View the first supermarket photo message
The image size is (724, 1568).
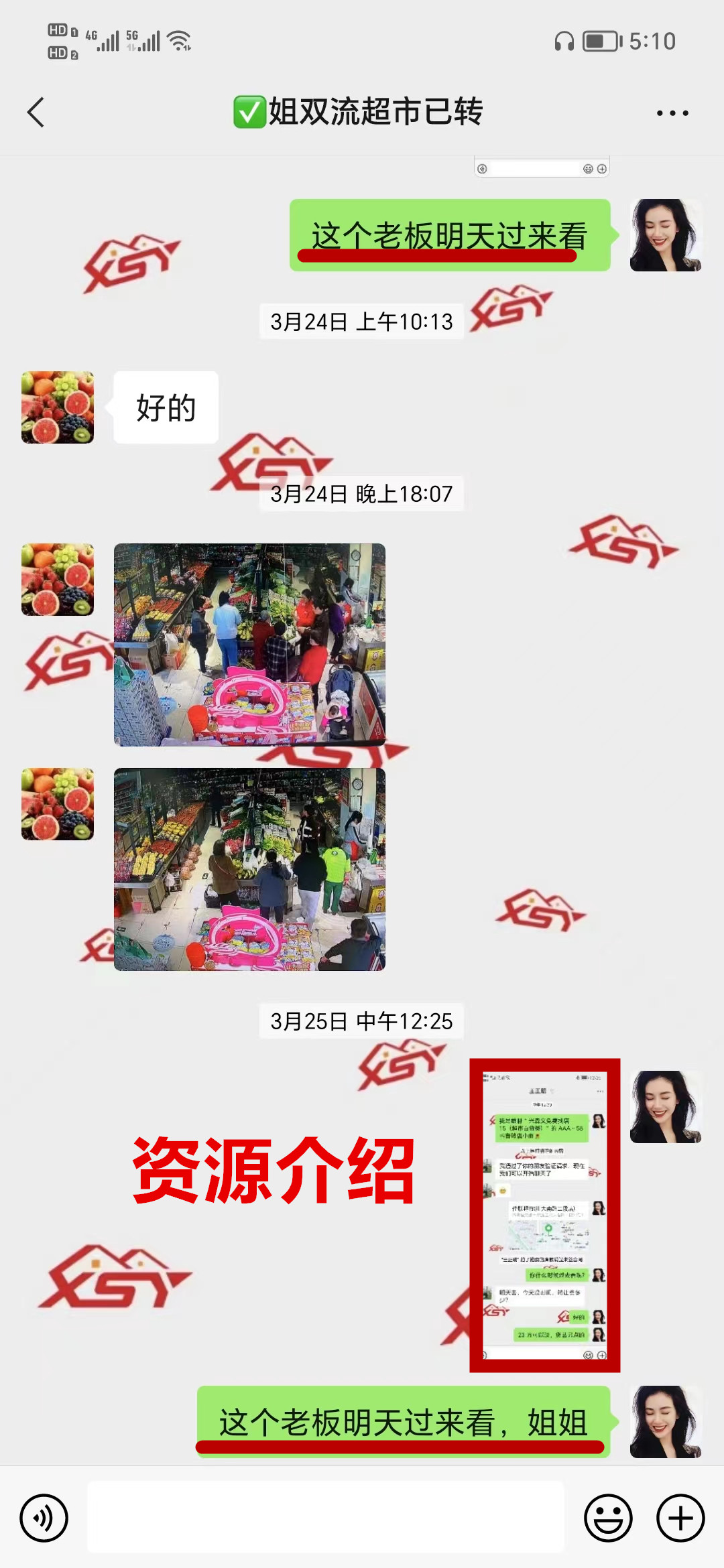pyautogui.click(x=249, y=645)
